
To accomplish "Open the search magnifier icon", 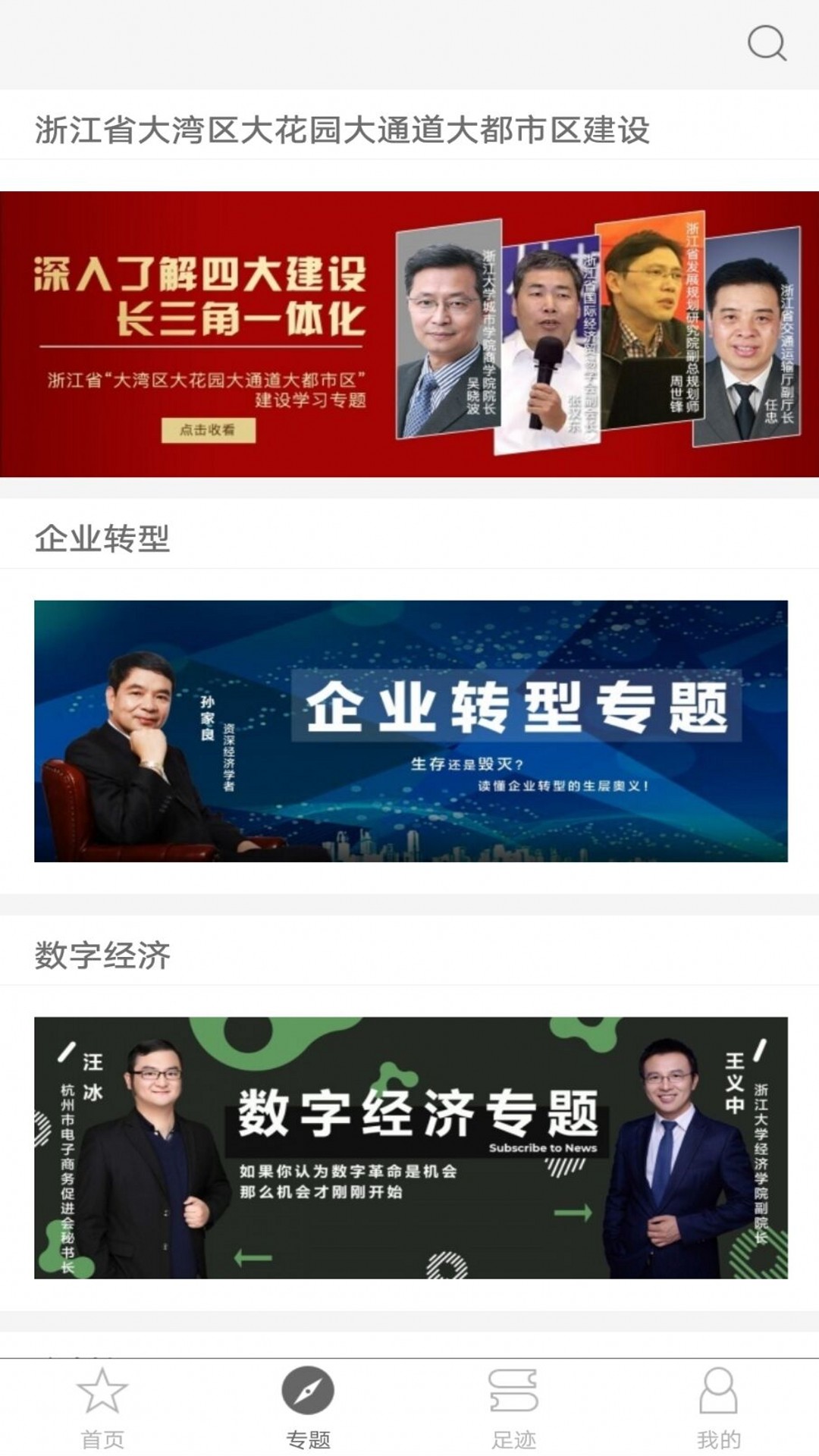I will (x=769, y=45).
